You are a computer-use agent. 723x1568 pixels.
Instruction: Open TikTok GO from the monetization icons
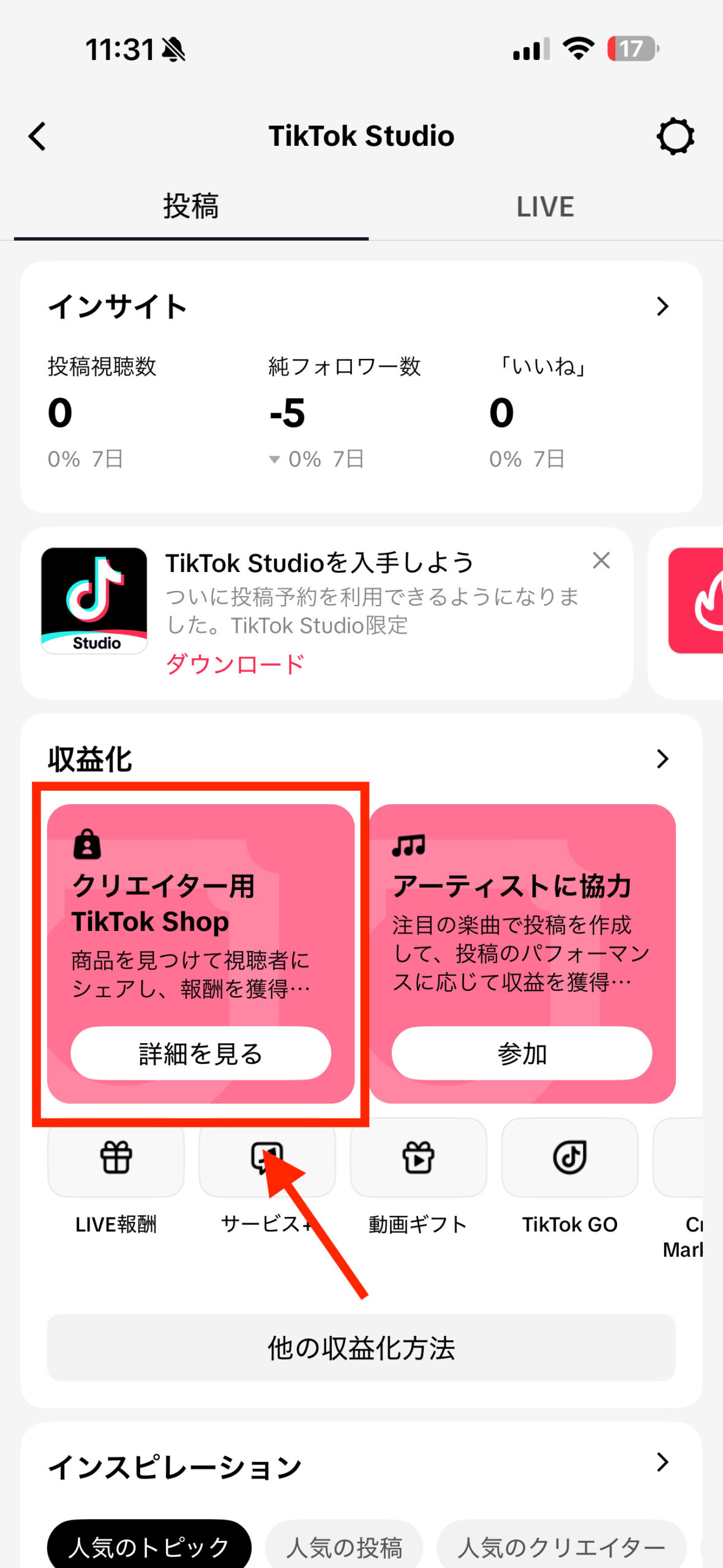tap(569, 1156)
